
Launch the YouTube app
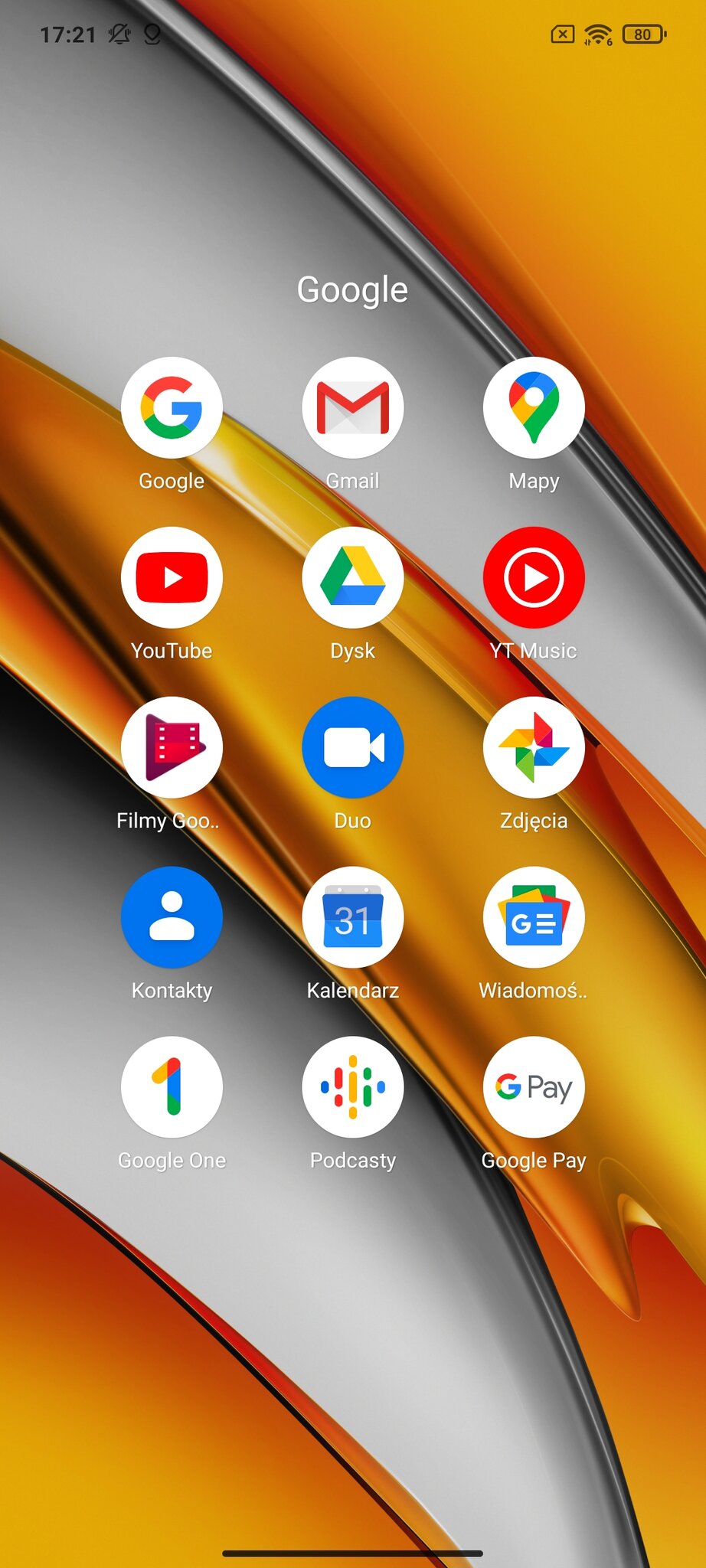[172, 577]
